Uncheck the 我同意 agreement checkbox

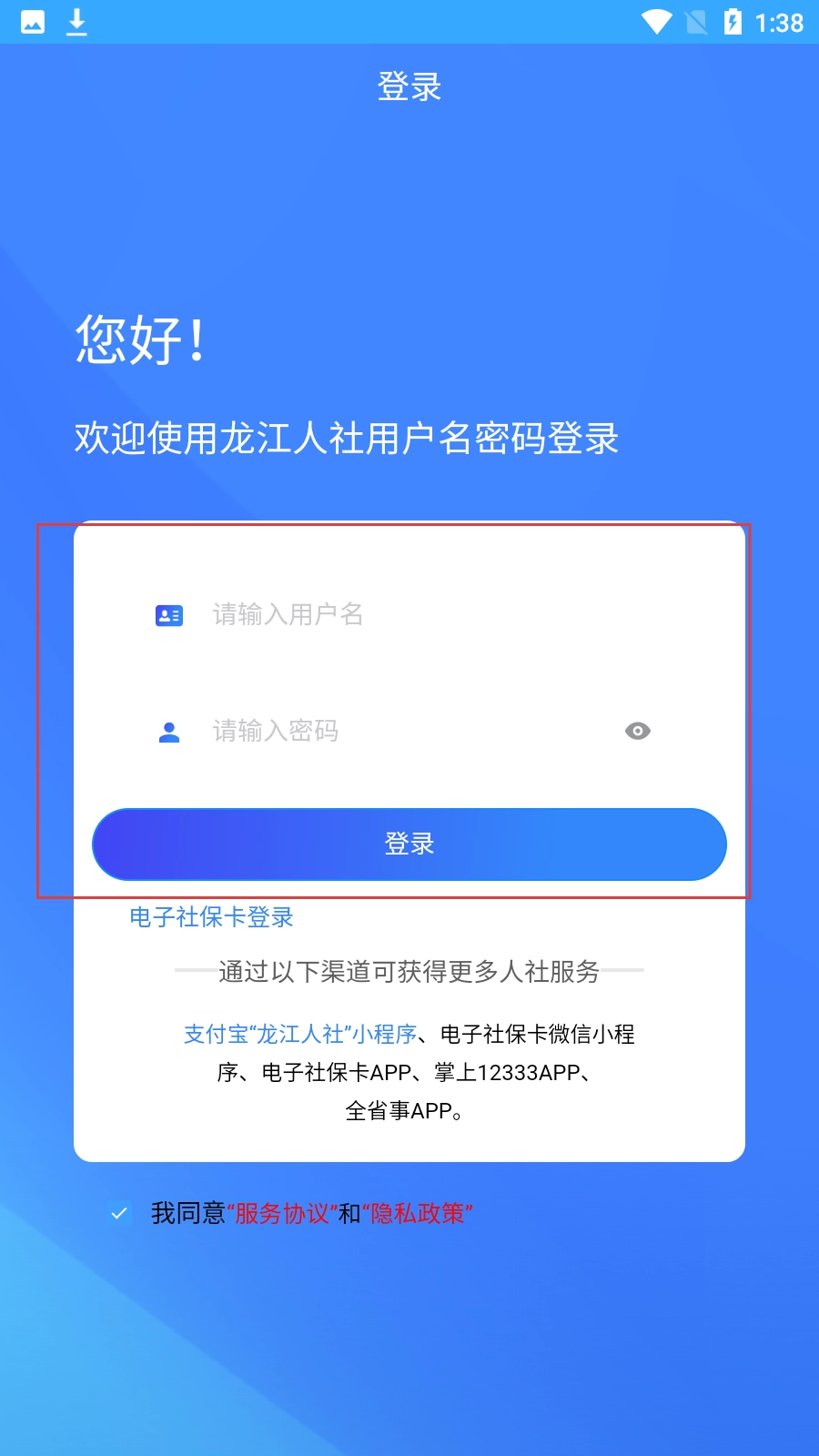119,1213
